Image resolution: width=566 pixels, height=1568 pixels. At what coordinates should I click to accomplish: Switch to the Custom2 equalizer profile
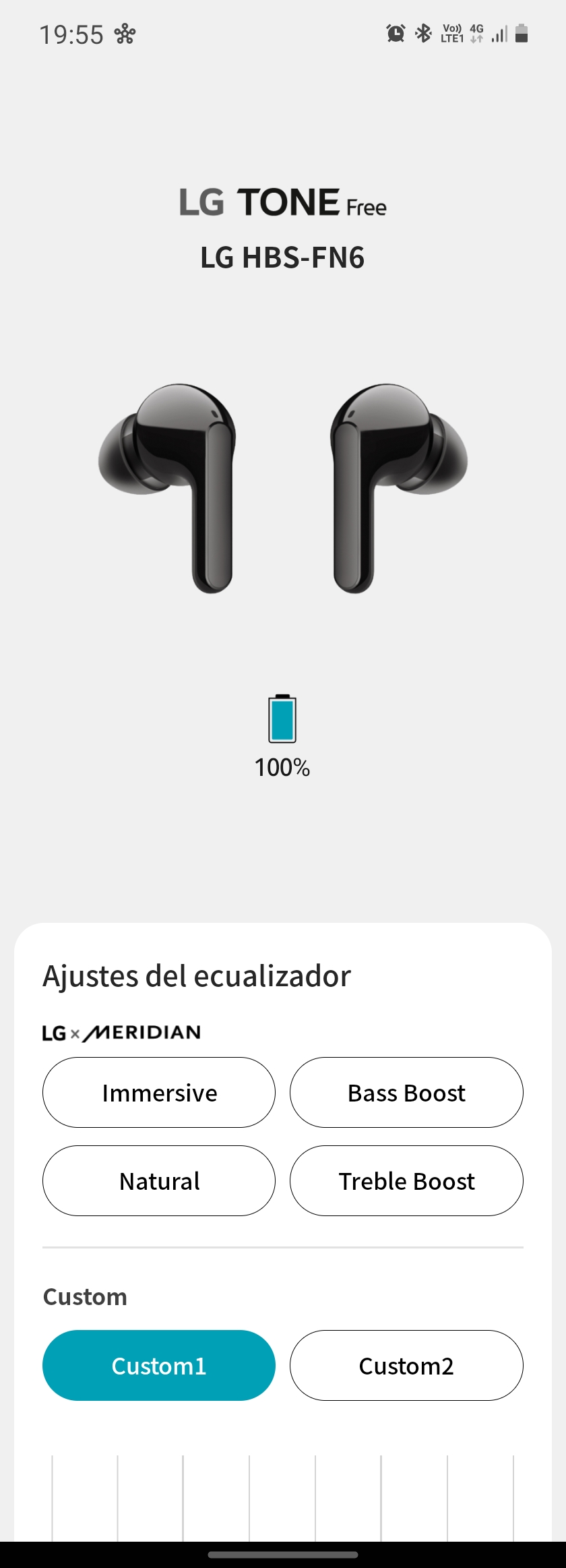pyautogui.click(x=406, y=1366)
